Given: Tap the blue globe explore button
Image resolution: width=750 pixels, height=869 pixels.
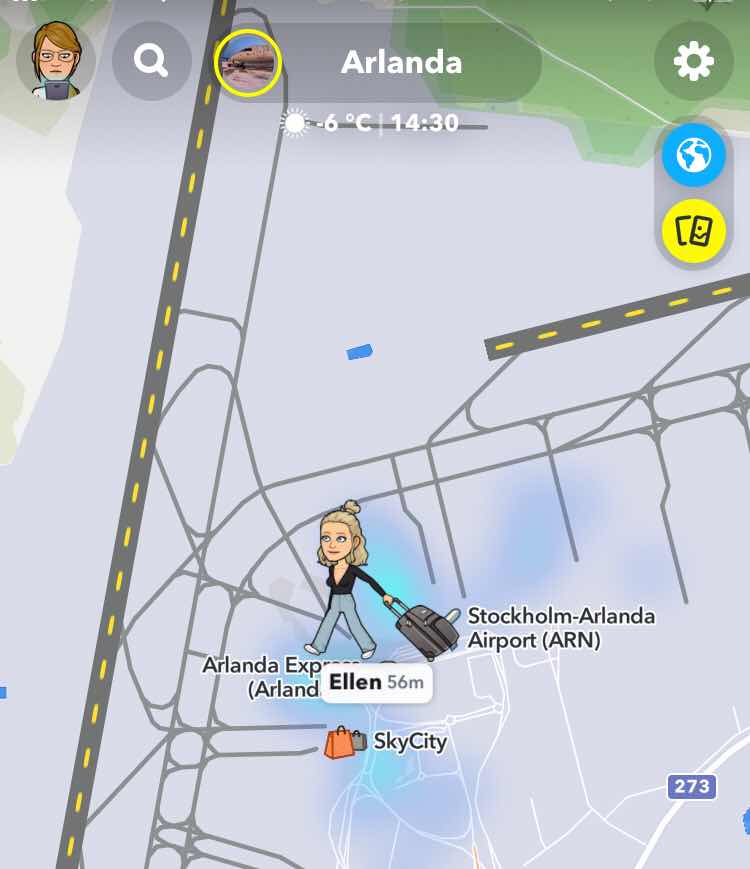Looking at the screenshot, I should click(694, 156).
